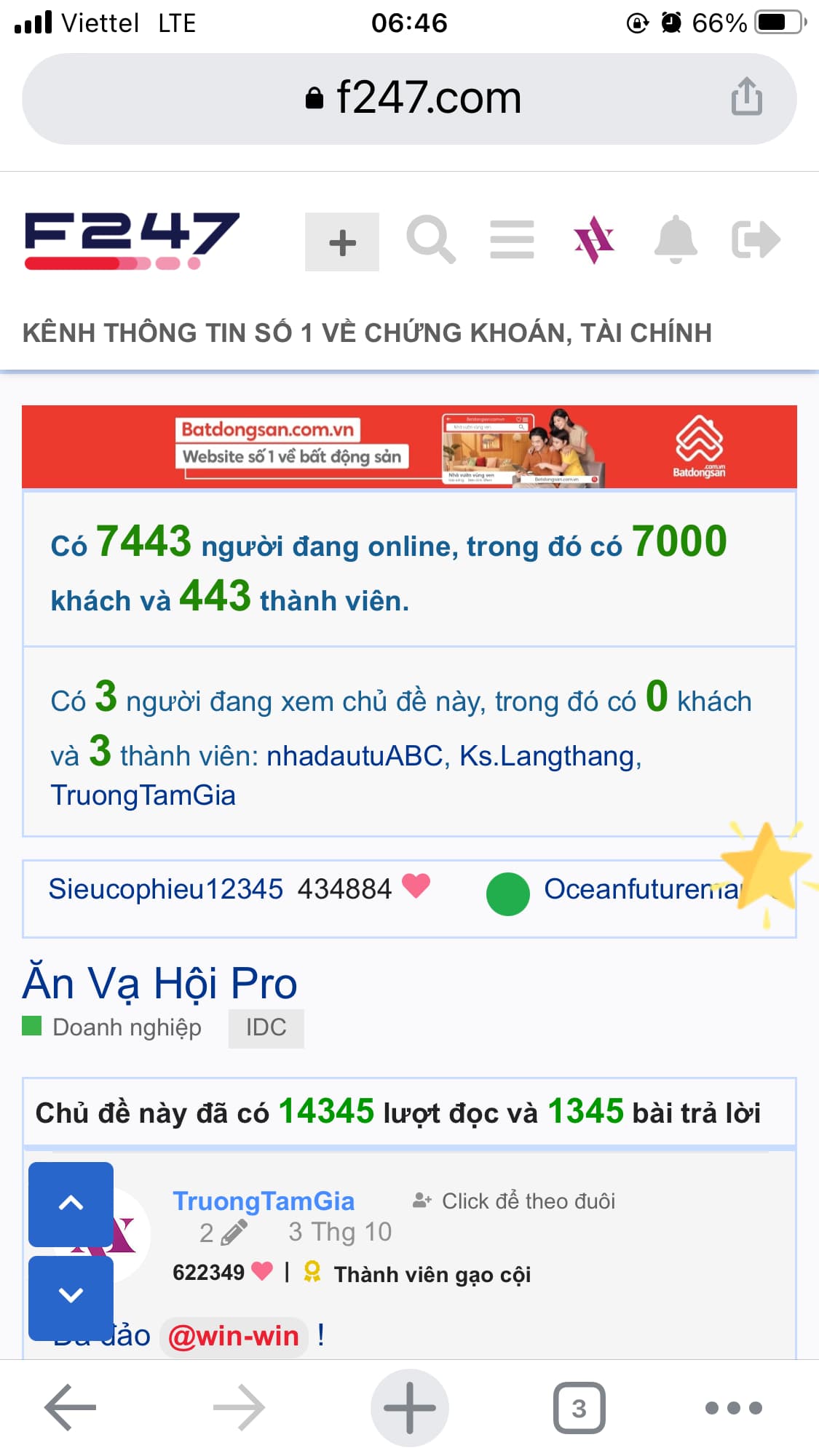This screenshot has height=1456, width=819.
Task: Open the browser tab switcher
Action: click(x=579, y=1407)
